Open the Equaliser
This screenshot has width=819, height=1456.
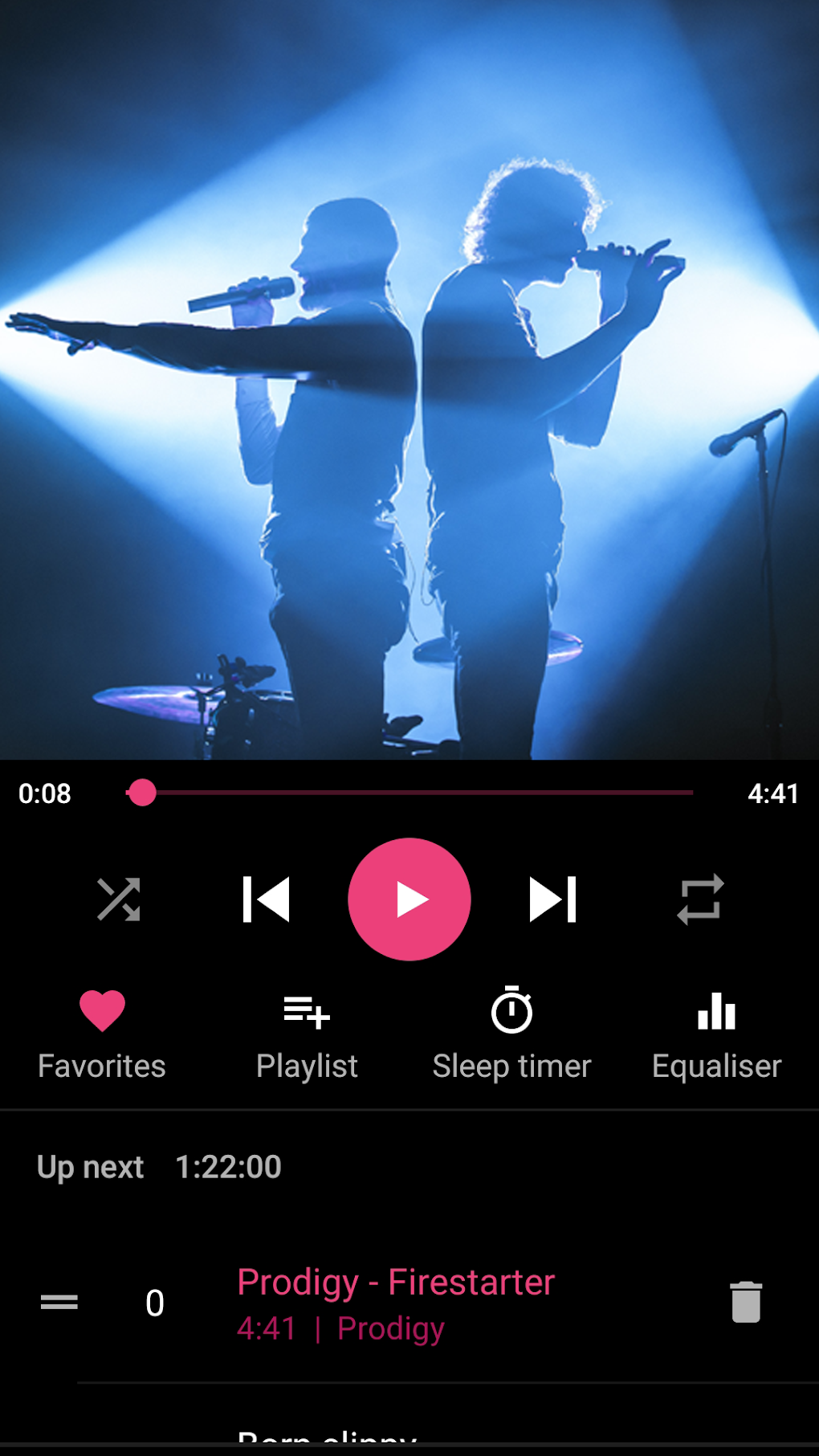click(715, 1013)
